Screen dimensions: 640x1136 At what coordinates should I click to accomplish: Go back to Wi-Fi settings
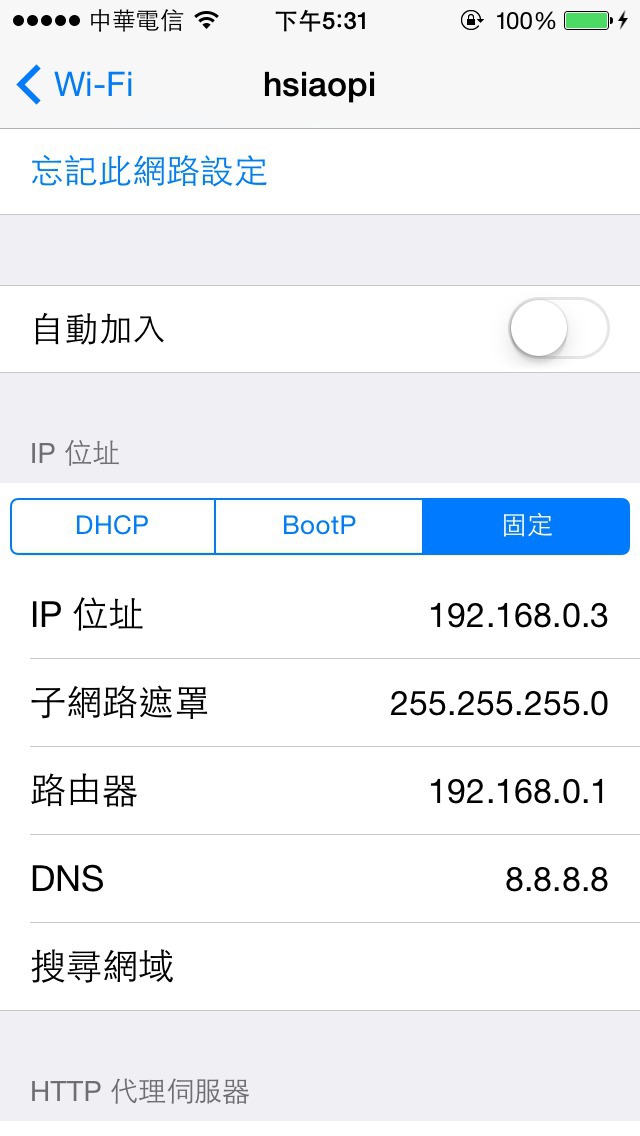point(75,85)
